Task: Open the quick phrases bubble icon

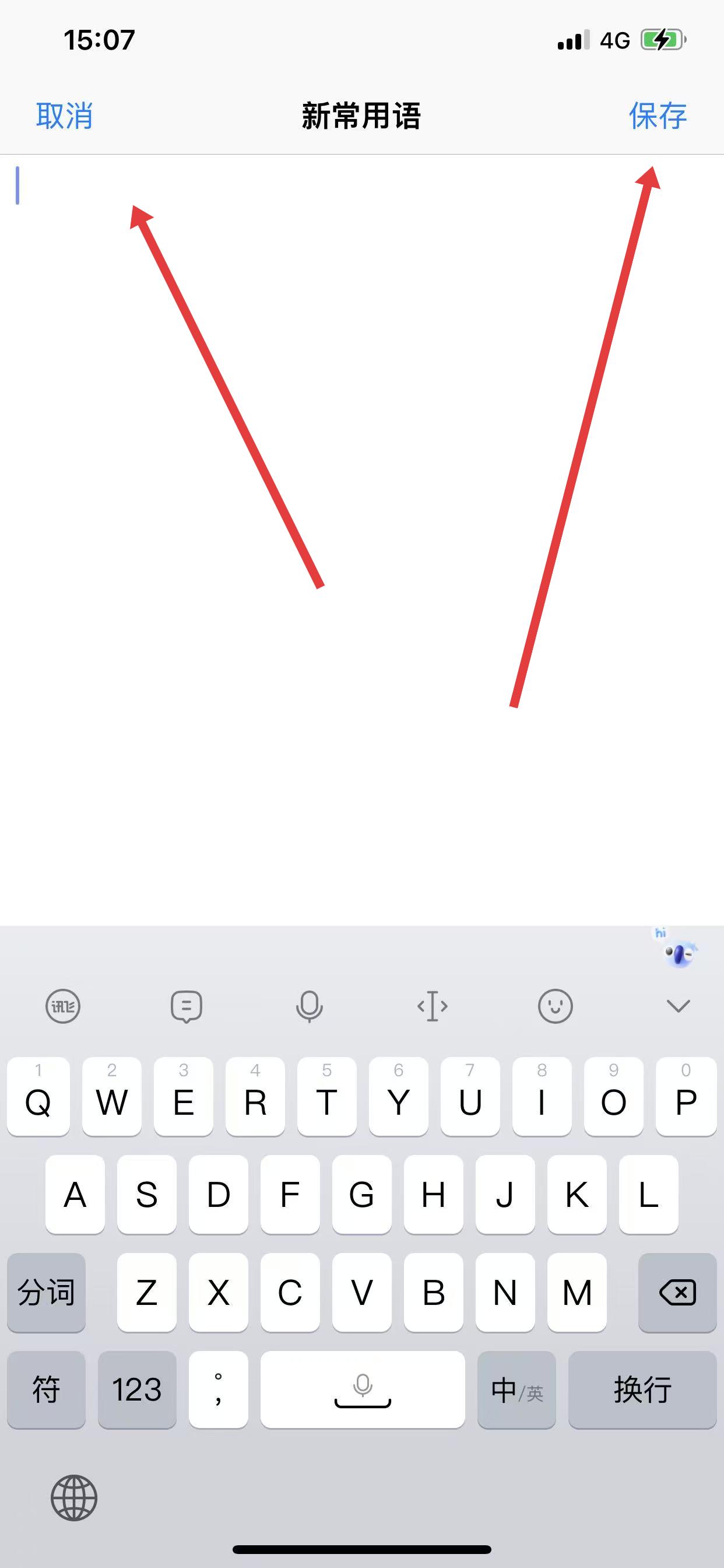Action: (x=186, y=1006)
